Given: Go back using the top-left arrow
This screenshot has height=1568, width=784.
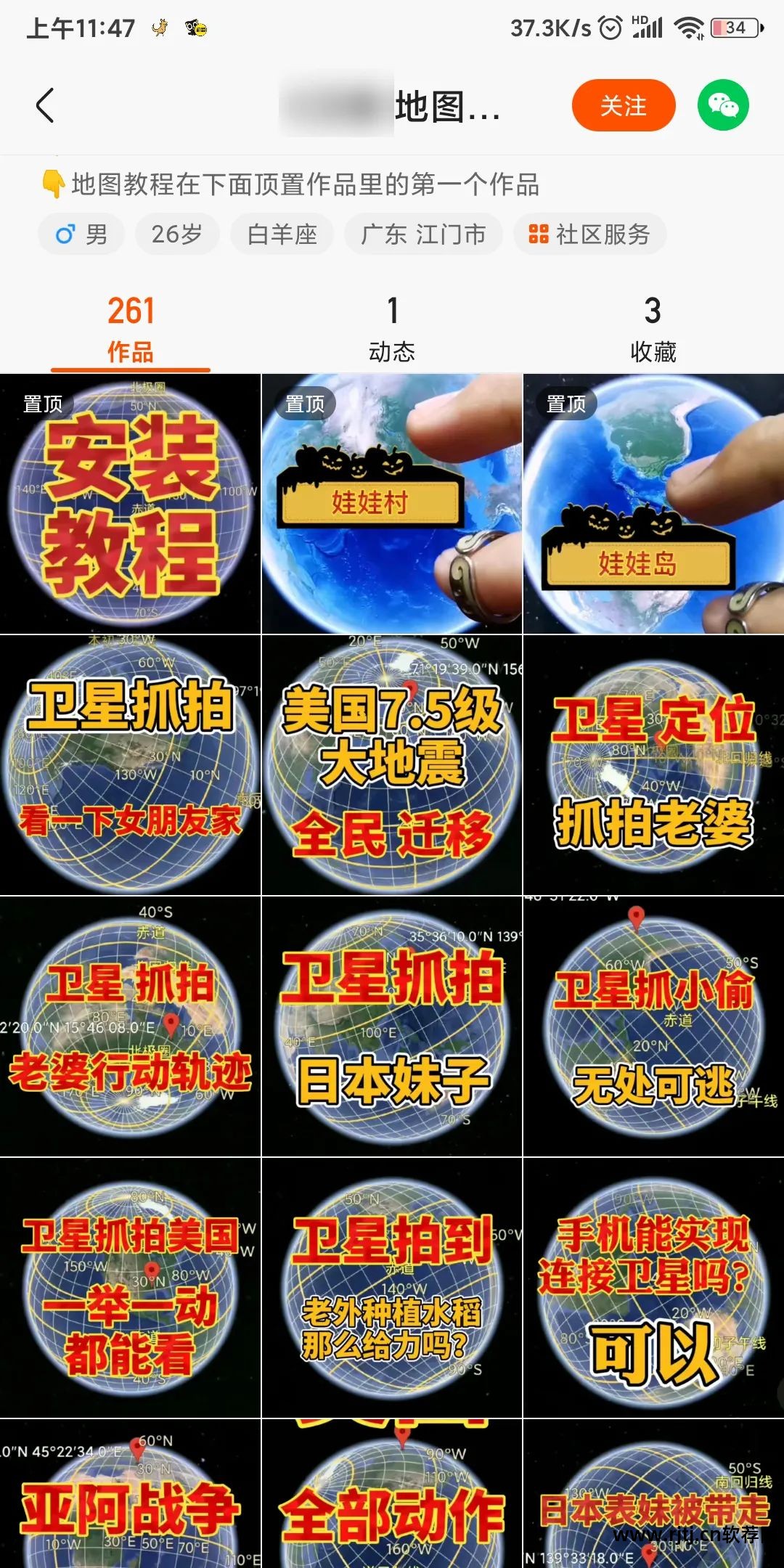Looking at the screenshot, I should pos(45,106).
